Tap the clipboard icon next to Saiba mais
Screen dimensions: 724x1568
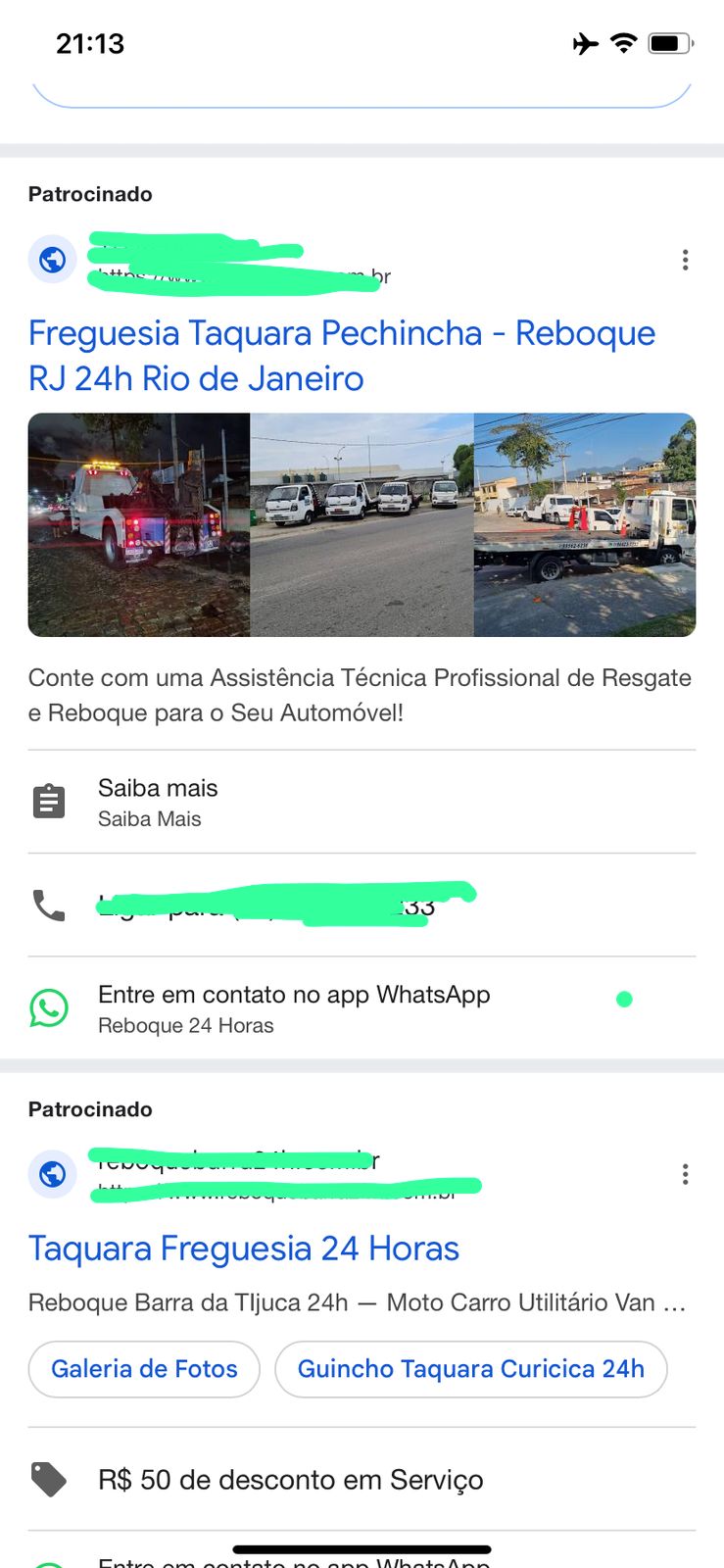point(48,801)
